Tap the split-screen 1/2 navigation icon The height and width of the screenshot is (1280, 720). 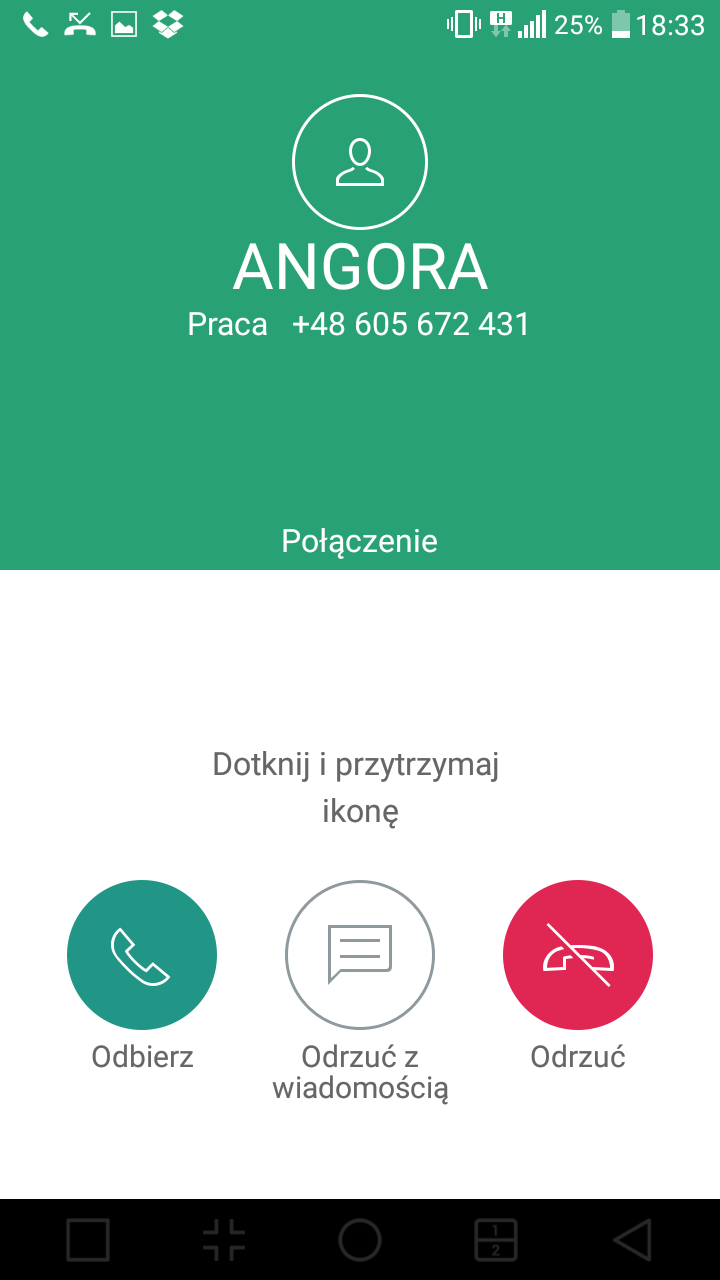pos(496,1240)
